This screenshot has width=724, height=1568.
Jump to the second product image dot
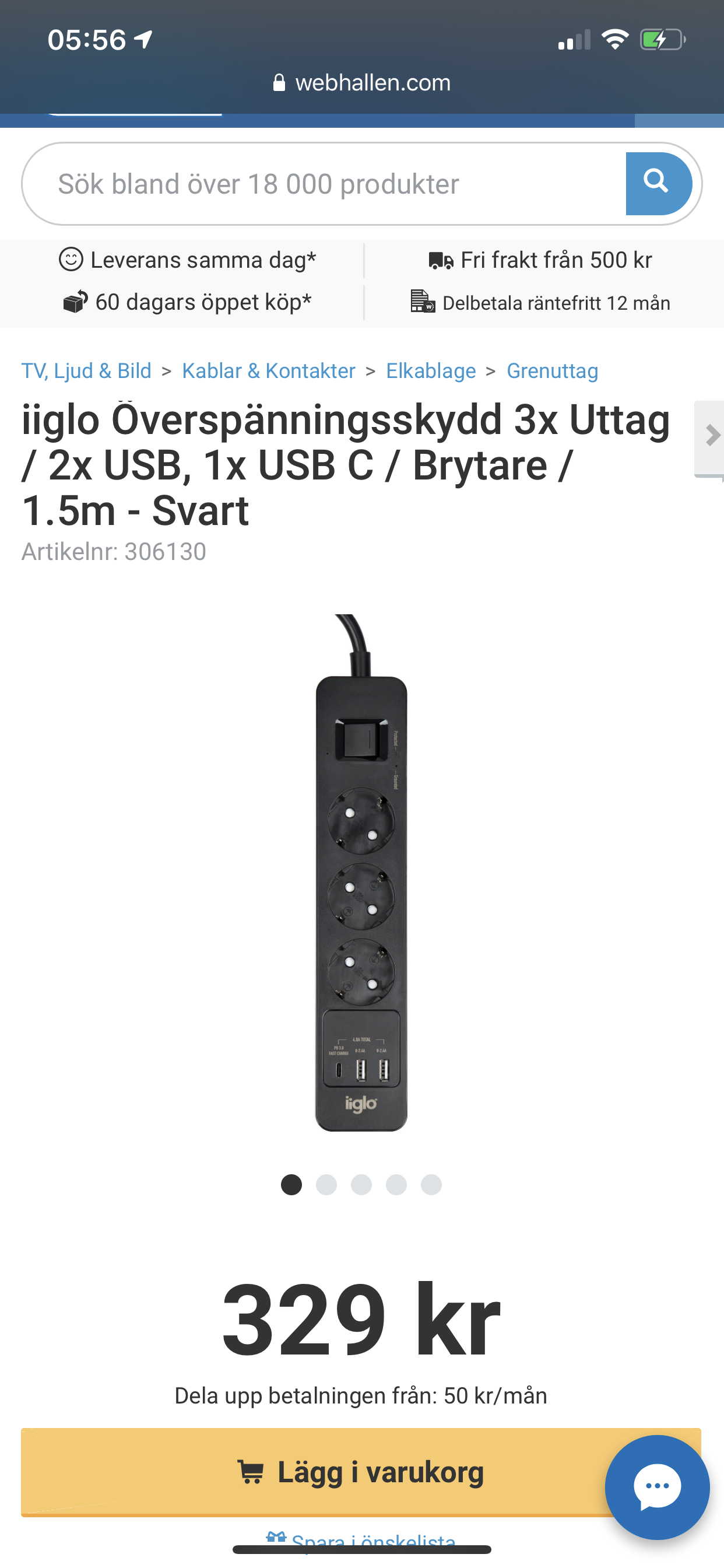coord(326,1185)
